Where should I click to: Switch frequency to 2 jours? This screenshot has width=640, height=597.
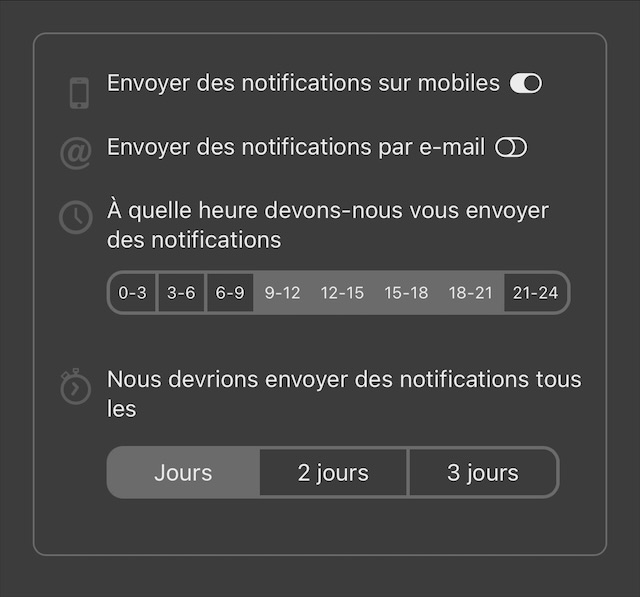333,472
